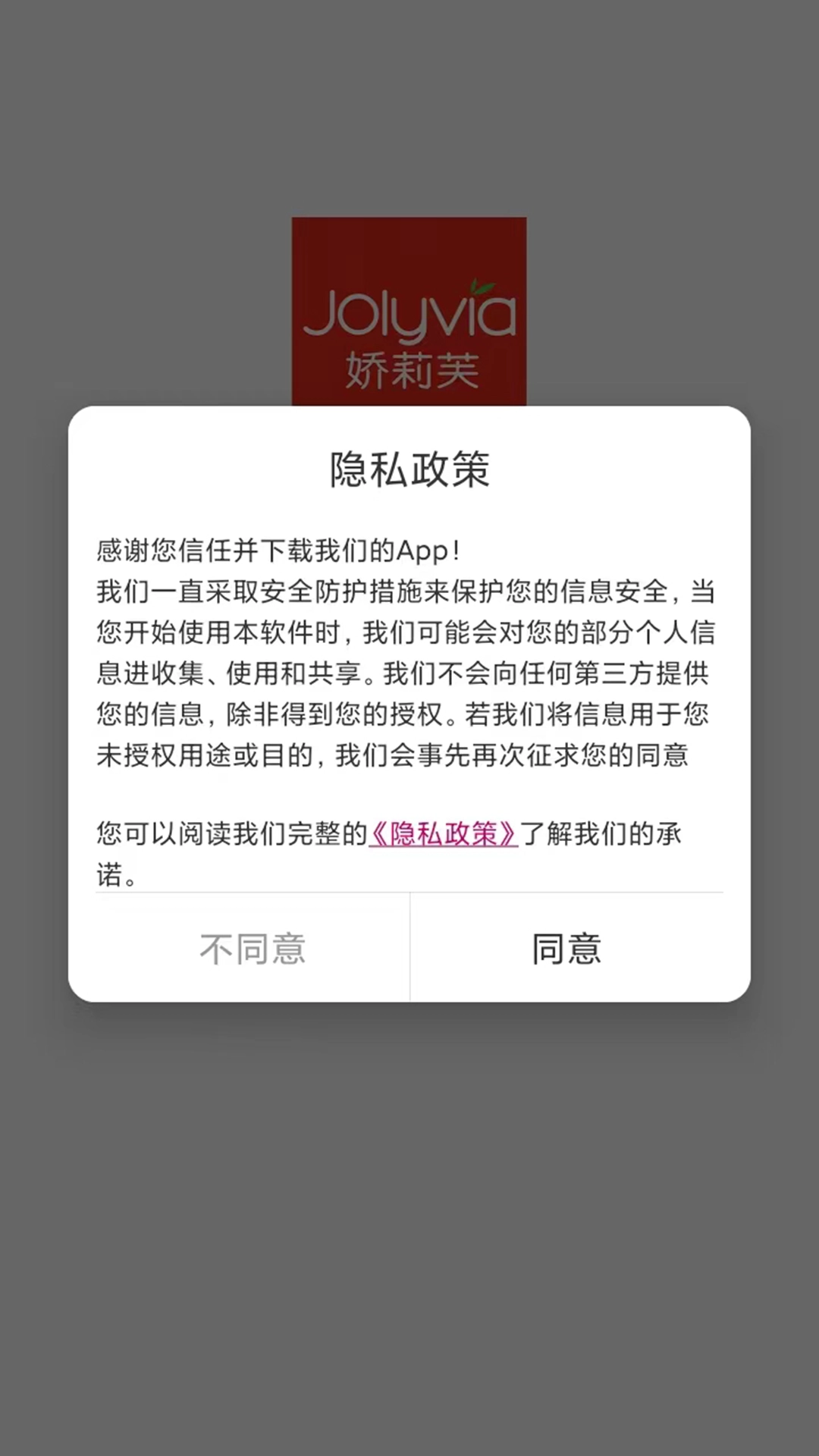Decline the policy with 不同意
Screen dimensions: 819x1456
tap(253, 949)
